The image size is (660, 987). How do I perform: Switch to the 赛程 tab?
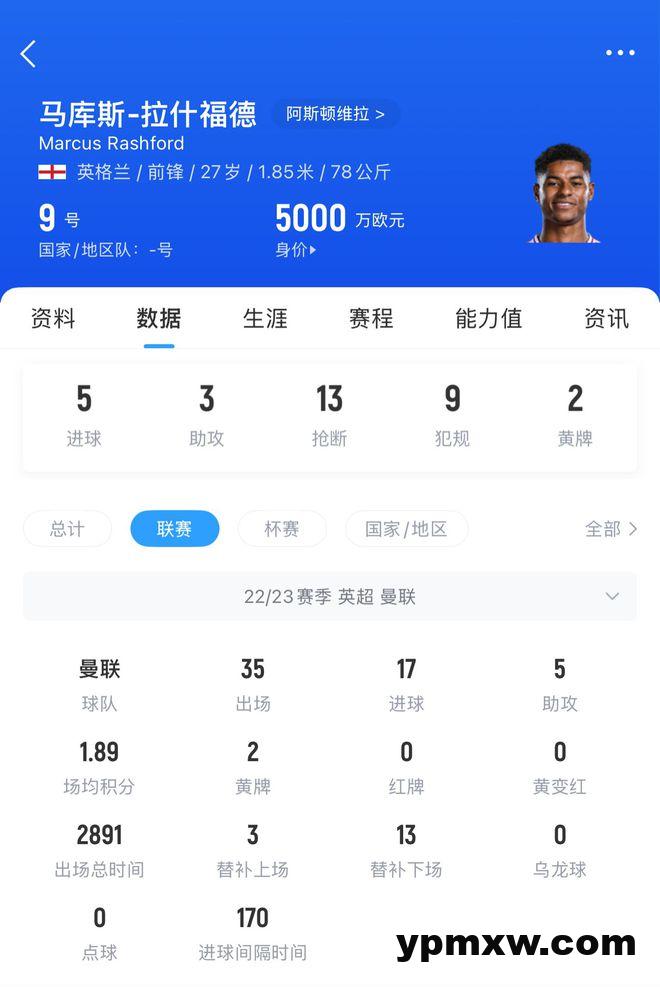pos(371,319)
